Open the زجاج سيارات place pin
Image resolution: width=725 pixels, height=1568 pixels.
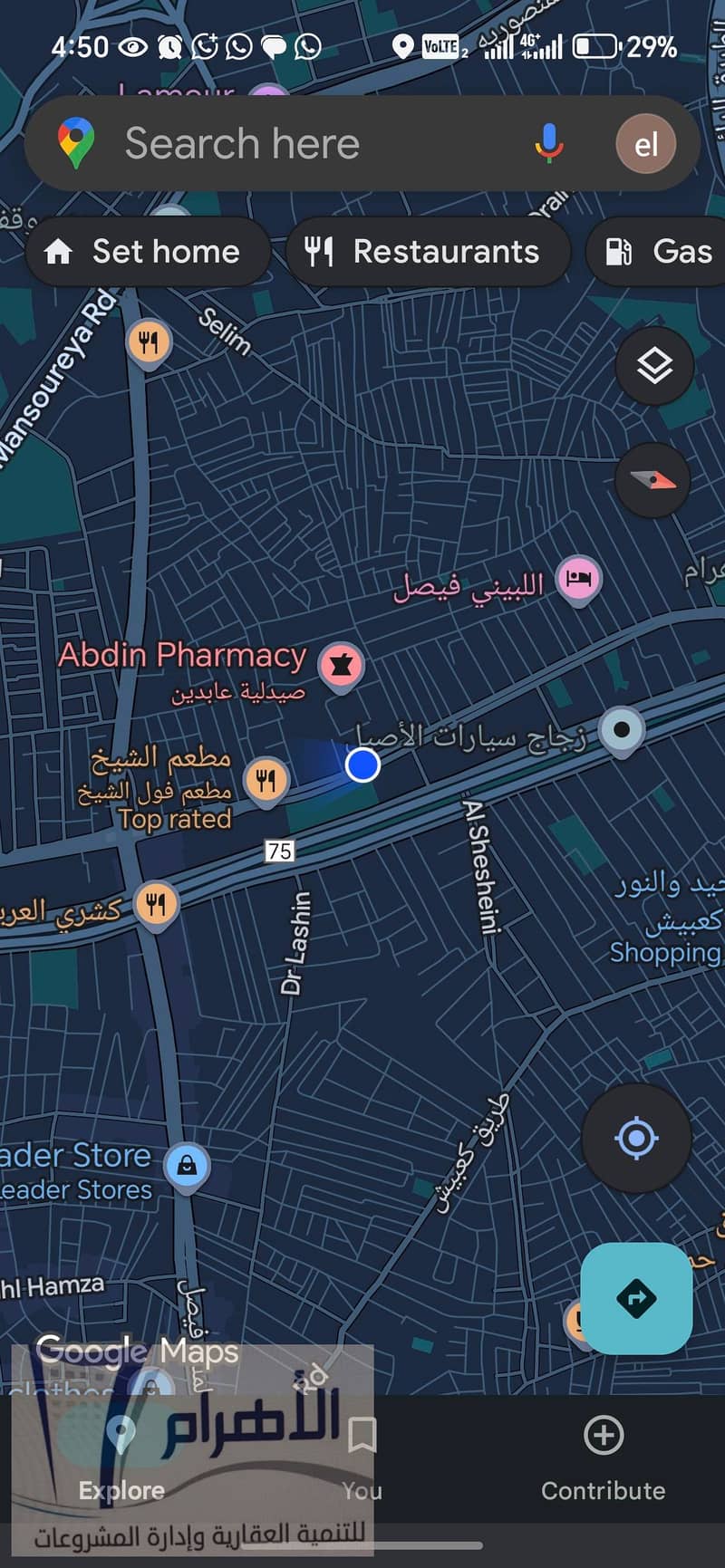622,729
